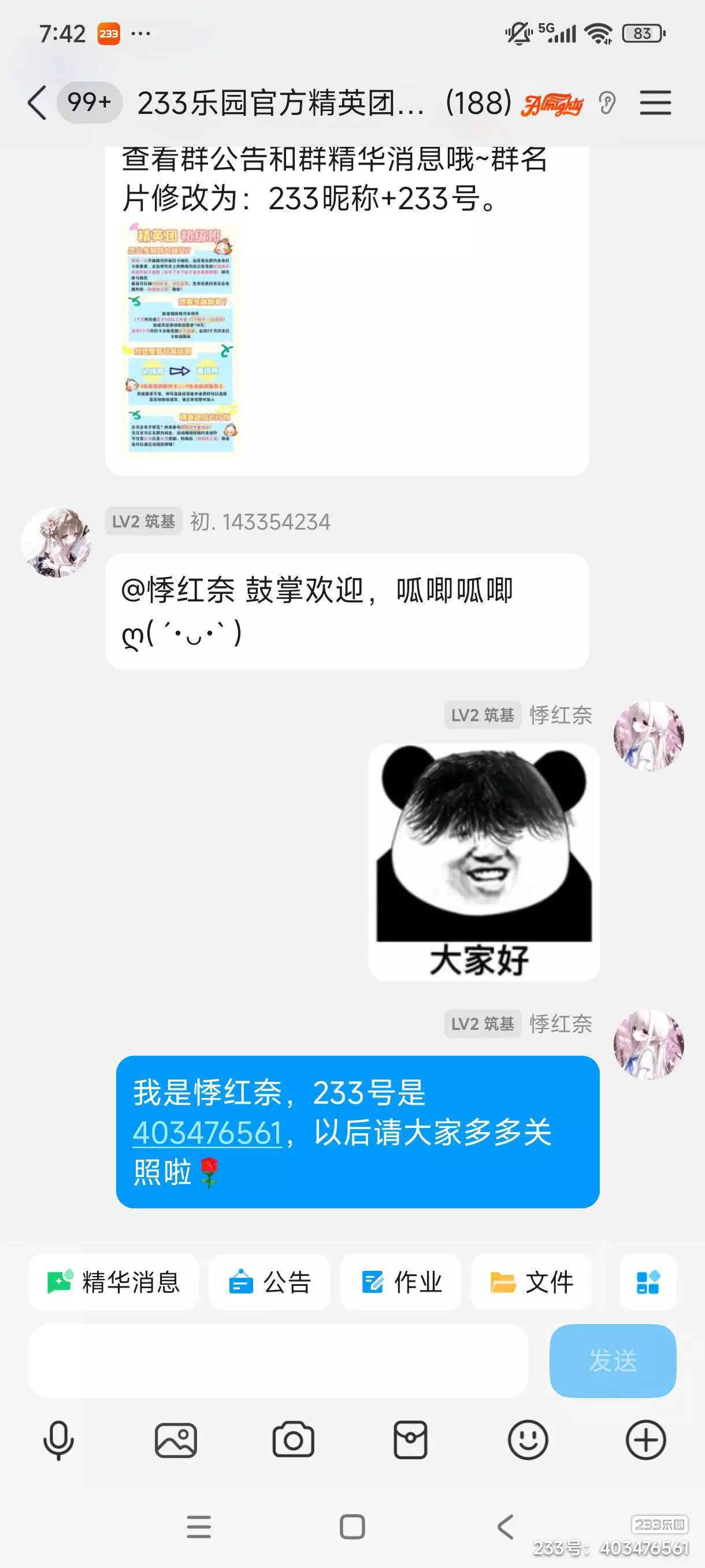Open more group apps grid icon
This screenshot has width=705, height=1568.
(648, 1282)
